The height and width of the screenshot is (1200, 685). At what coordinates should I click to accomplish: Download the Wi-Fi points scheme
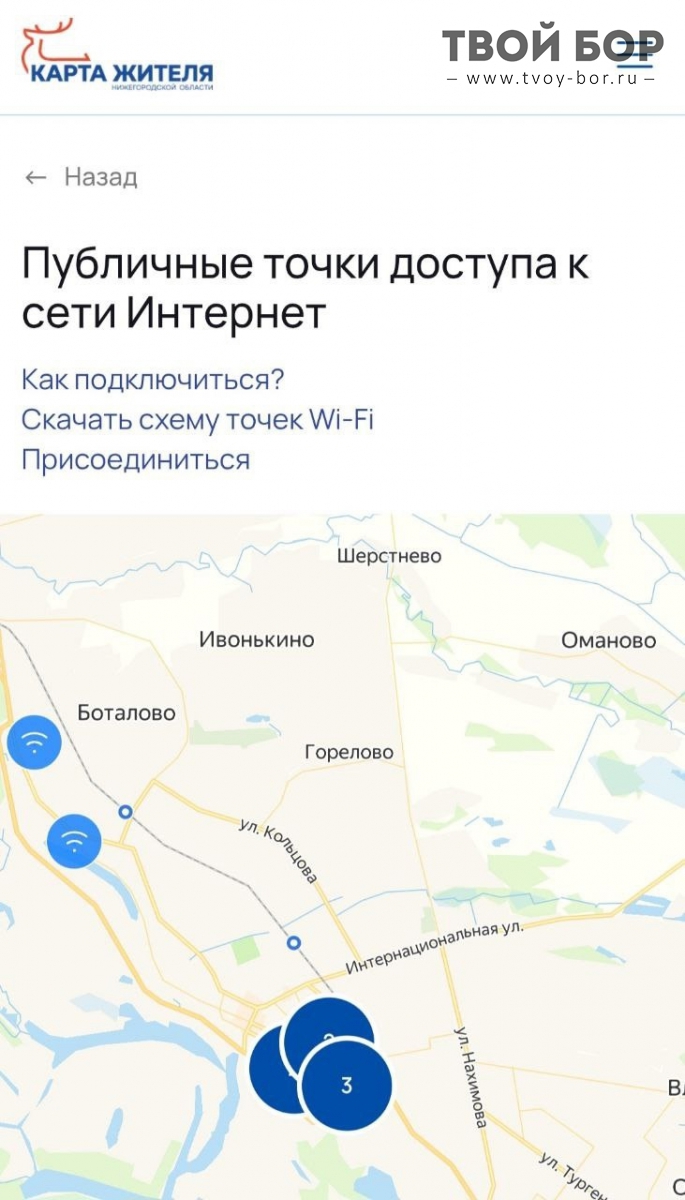(197, 420)
